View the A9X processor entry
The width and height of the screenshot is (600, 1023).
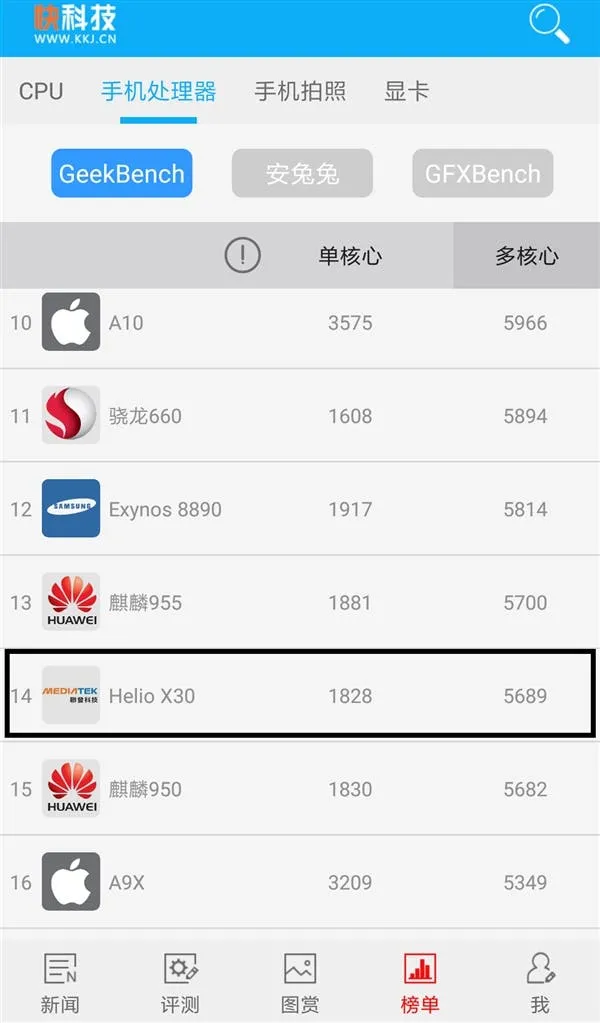tap(300, 882)
